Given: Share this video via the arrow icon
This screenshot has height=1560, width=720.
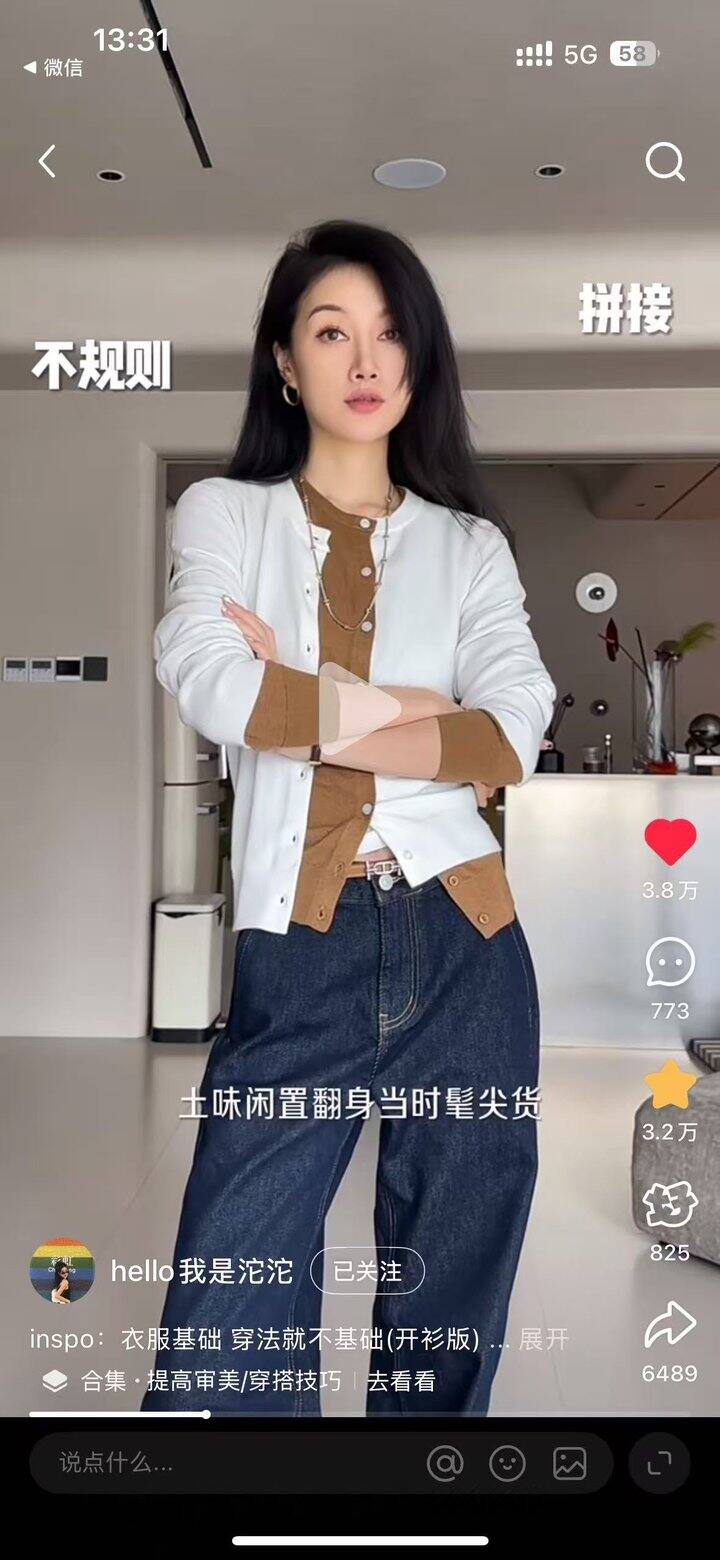Looking at the screenshot, I should [670, 1326].
